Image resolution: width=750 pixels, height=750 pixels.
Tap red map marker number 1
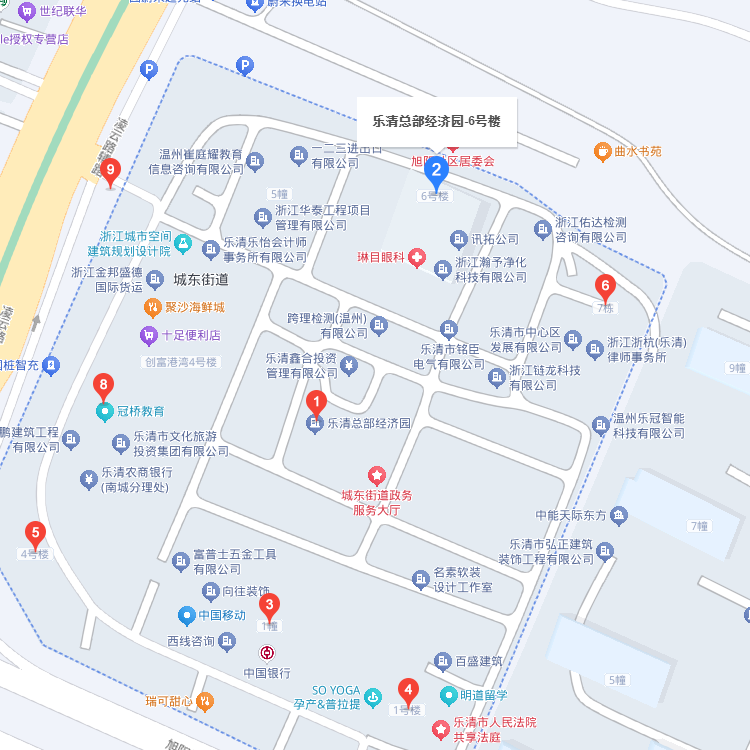click(x=316, y=405)
